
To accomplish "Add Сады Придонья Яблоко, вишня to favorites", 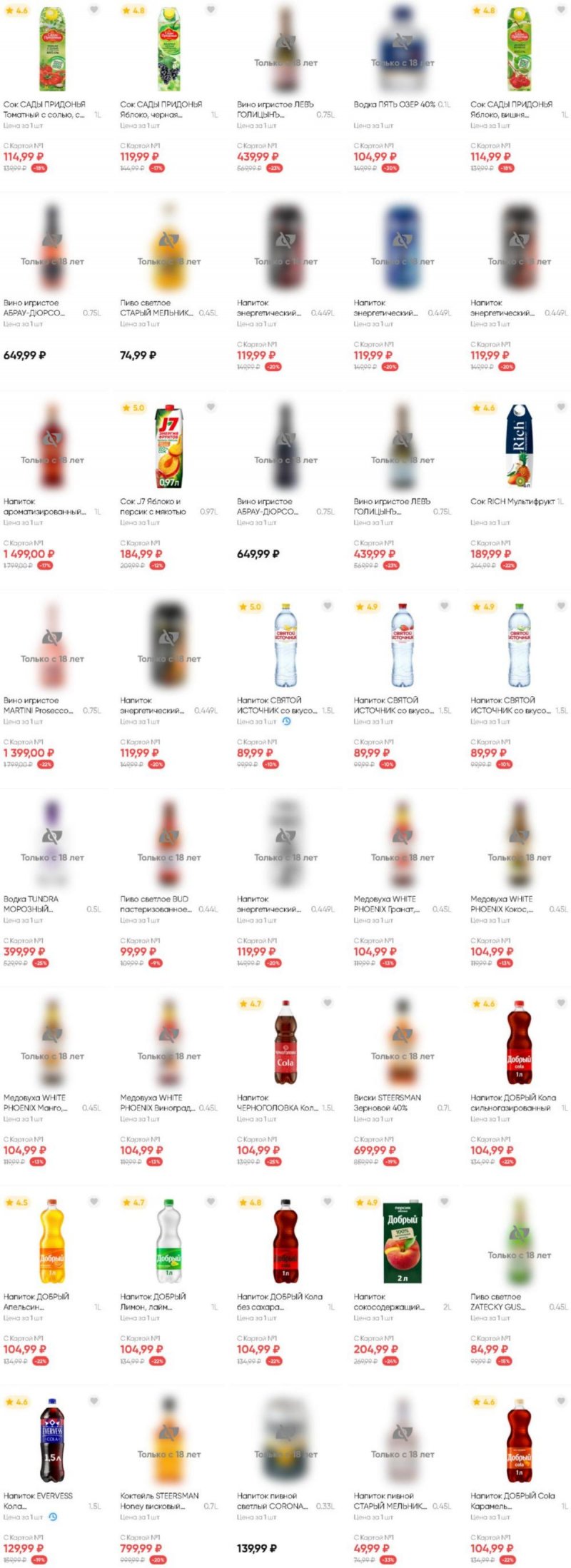I will point(560,10).
